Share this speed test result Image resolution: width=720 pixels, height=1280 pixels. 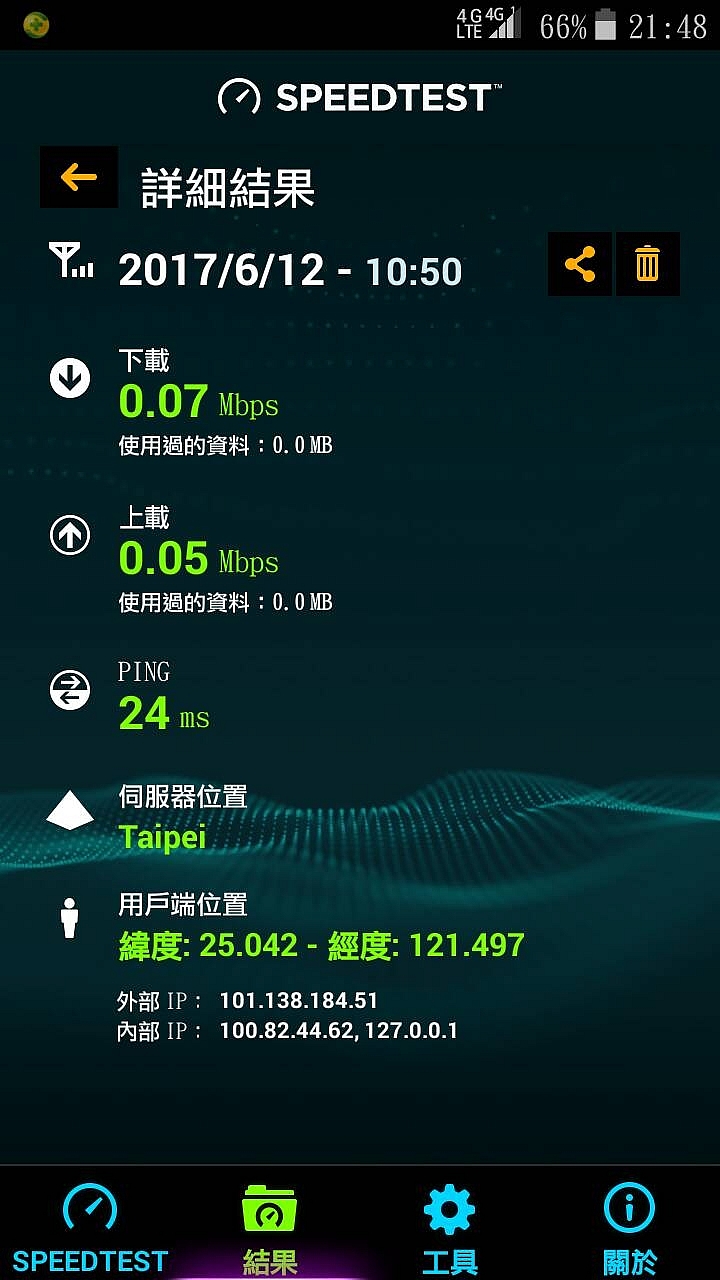(x=580, y=264)
